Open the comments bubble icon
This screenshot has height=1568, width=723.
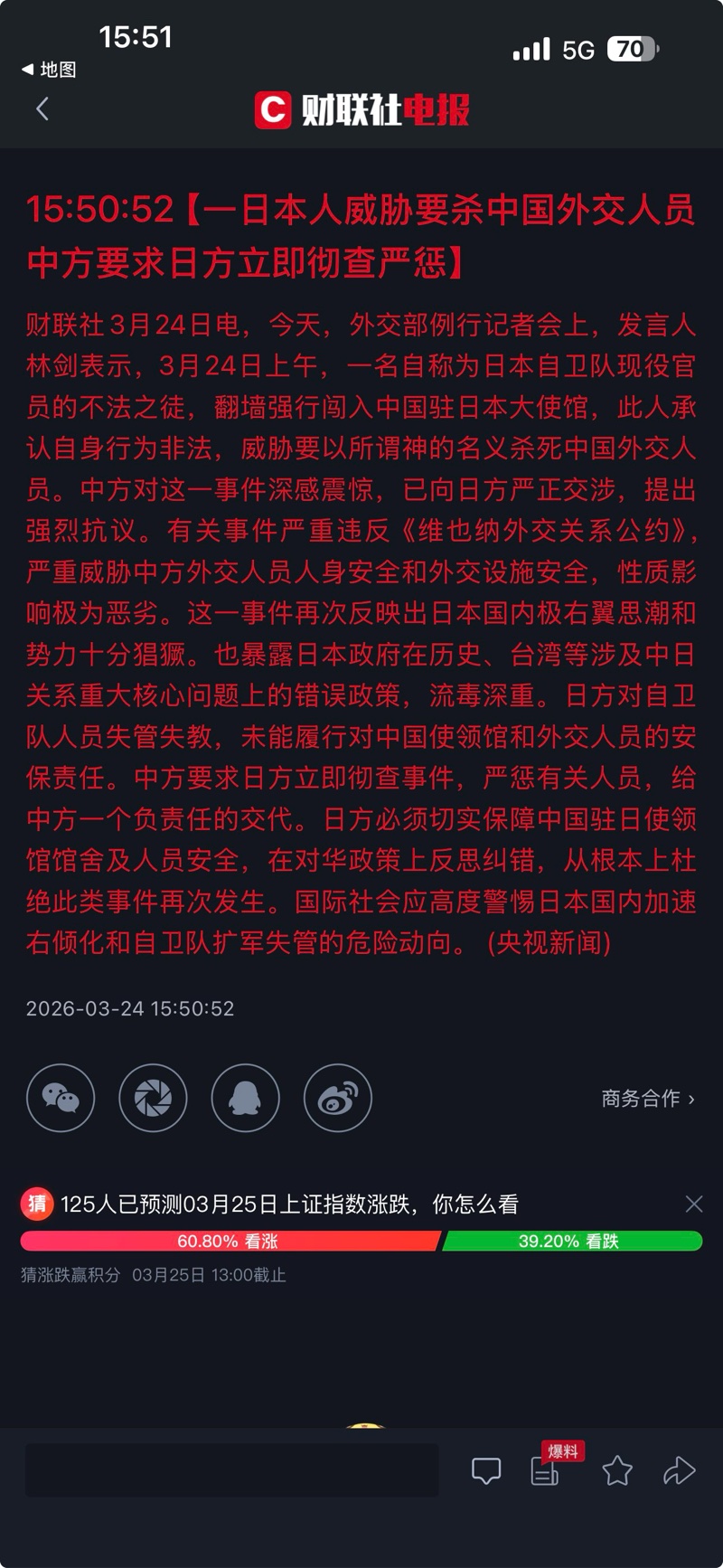click(486, 1471)
